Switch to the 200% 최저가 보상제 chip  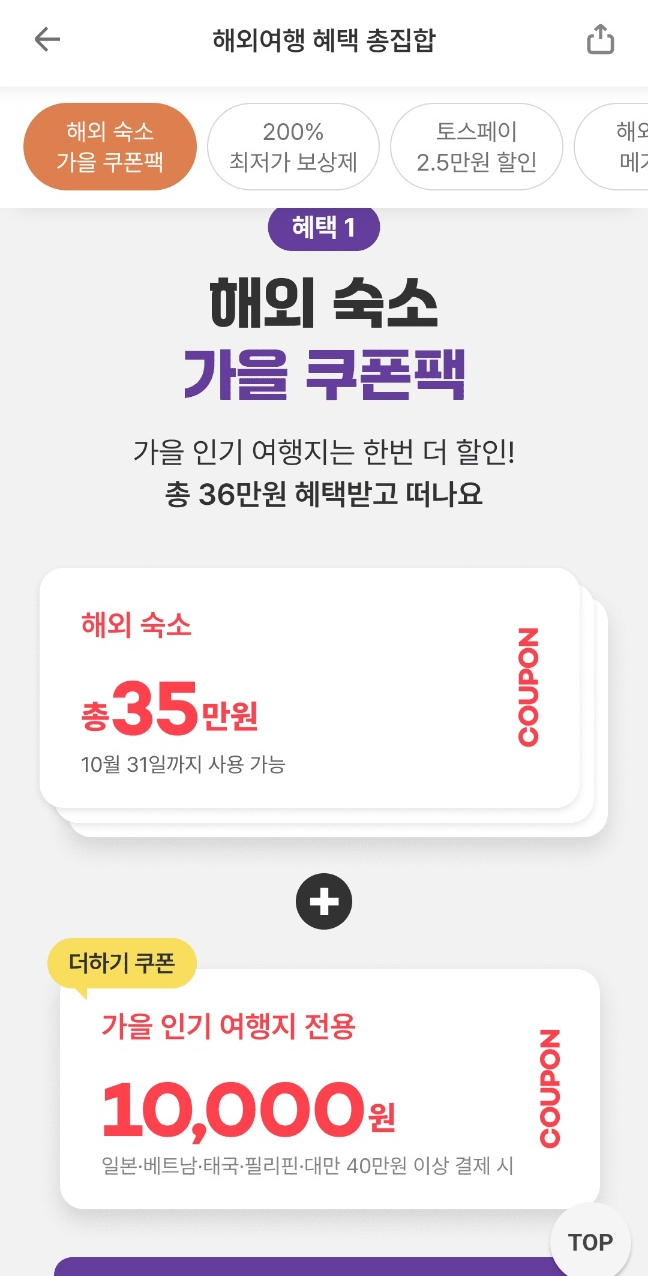tap(293, 146)
